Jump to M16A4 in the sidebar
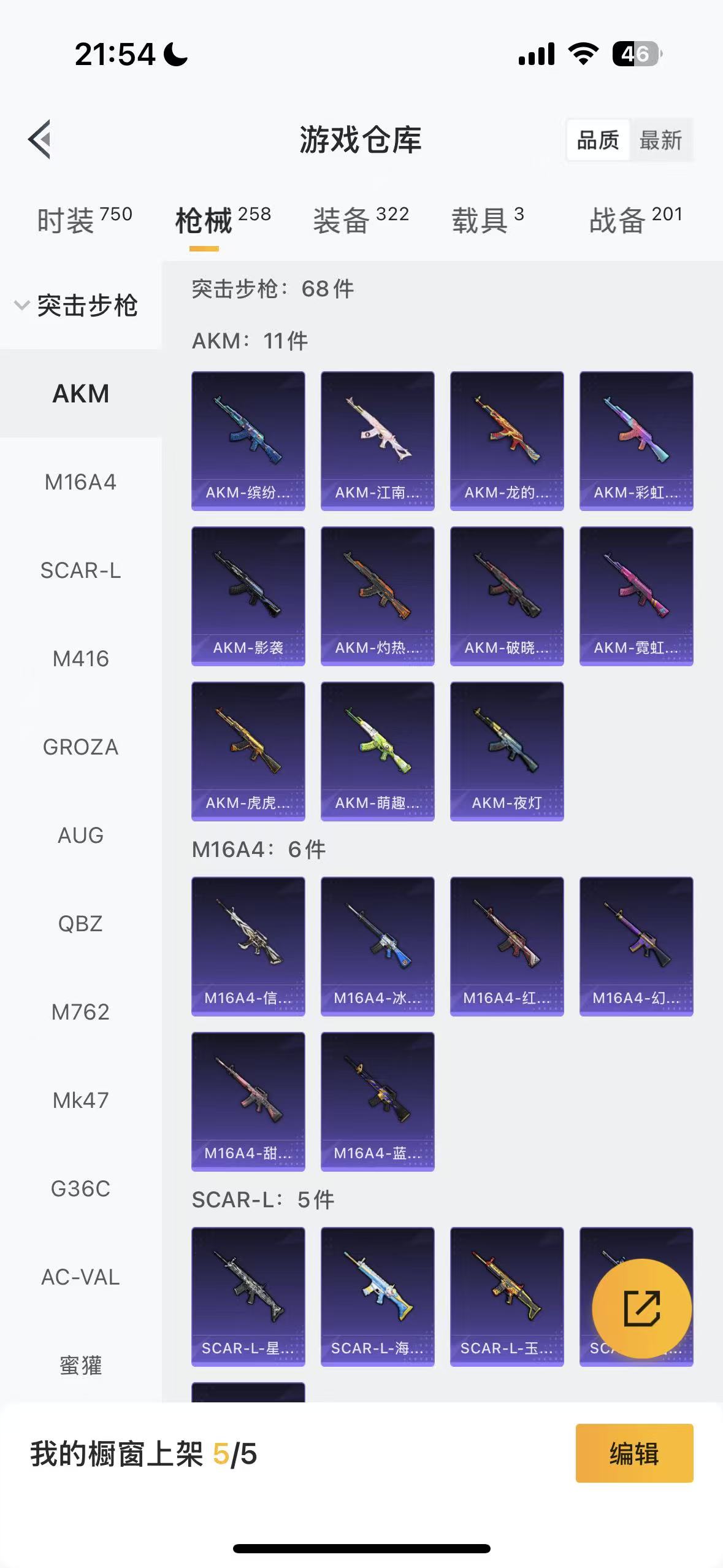This screenshot has height=1568, width=723. [80, 482]
